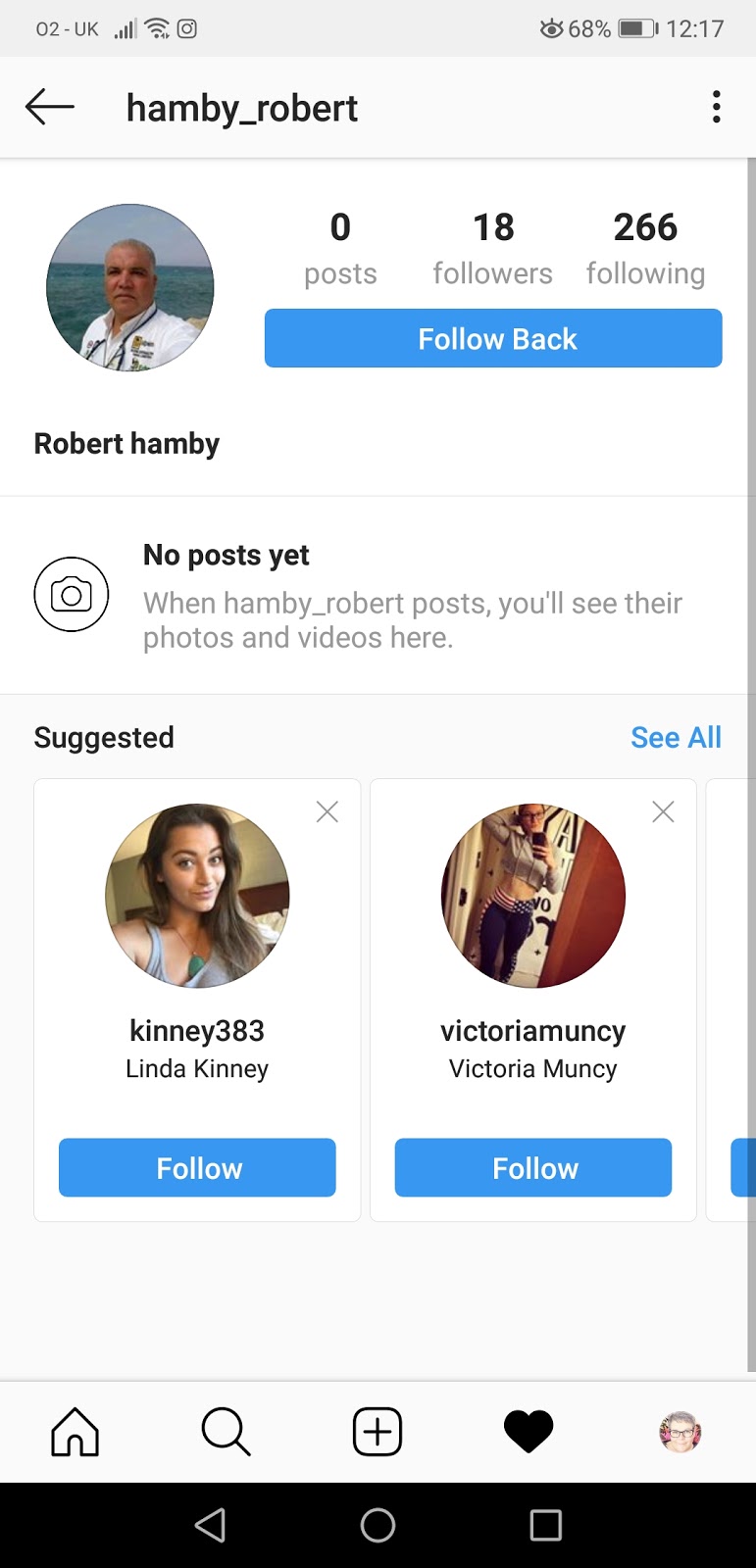Go to my own profile tab
This screenshot has height=1568, width=756.
(680, 1432)
